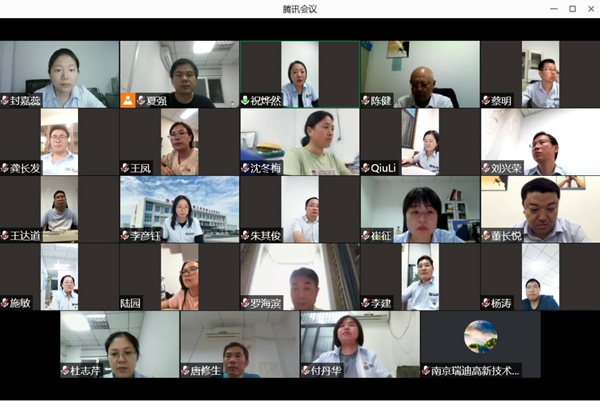Select 蔡明's video tile
The width and height of the screenshot is (600, 401).
540,72
